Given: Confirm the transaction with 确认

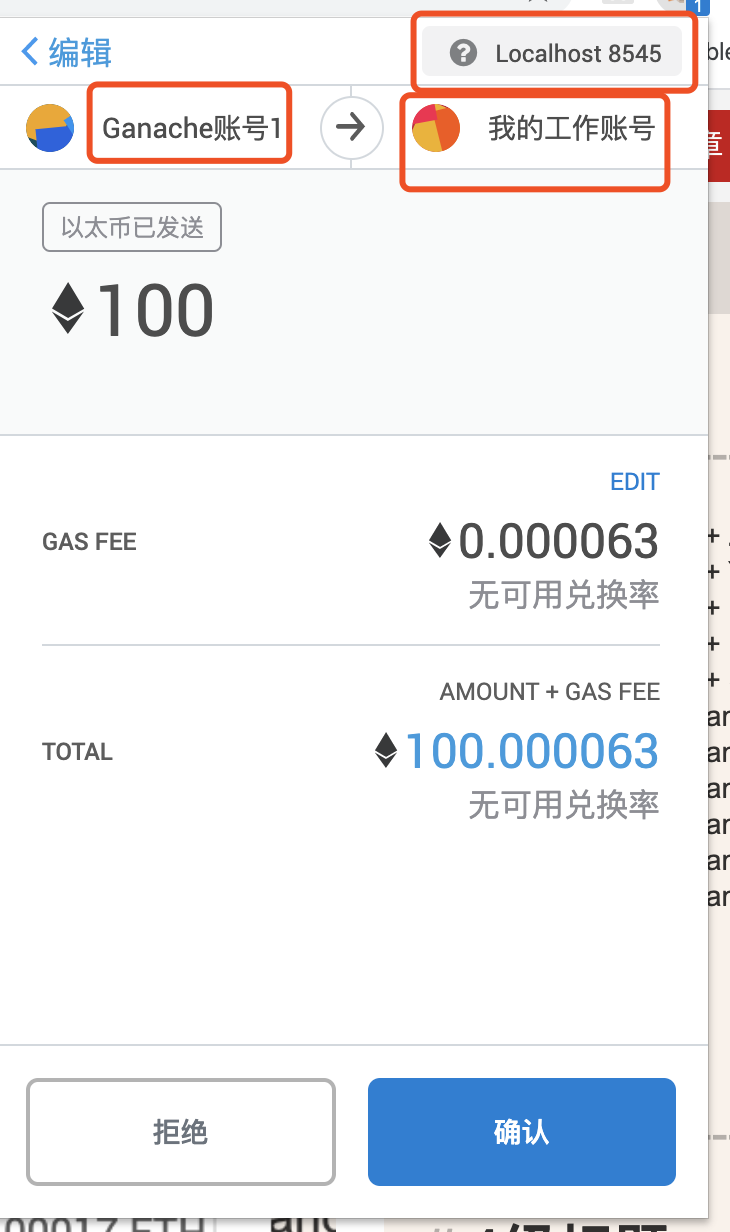Looking at the screenshot, I should (521, 1131).
